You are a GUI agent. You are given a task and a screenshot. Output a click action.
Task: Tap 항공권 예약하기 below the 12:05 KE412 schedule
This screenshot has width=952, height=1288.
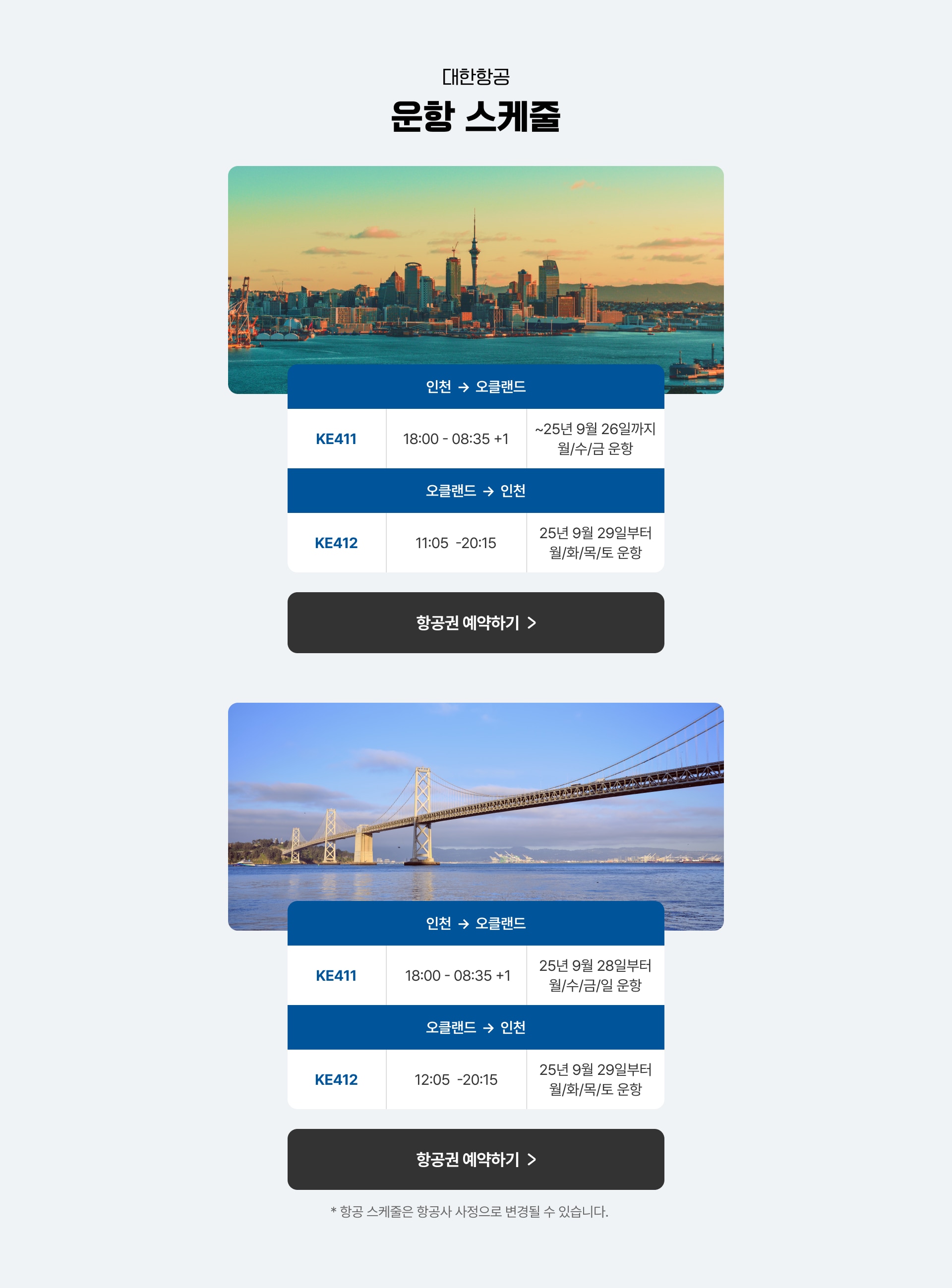click(476, 1159)
